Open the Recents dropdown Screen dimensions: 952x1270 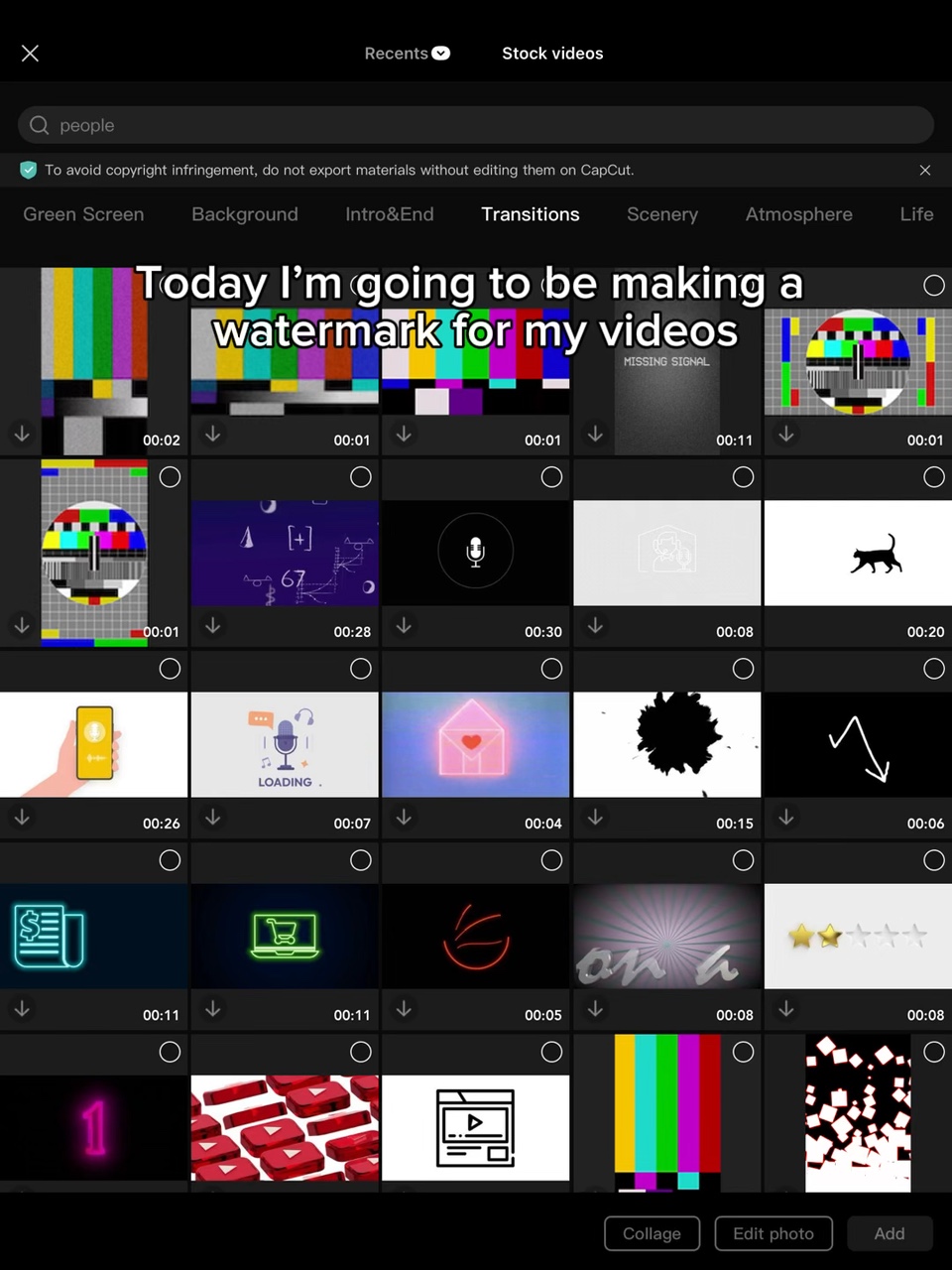click(x=407, y=54)
